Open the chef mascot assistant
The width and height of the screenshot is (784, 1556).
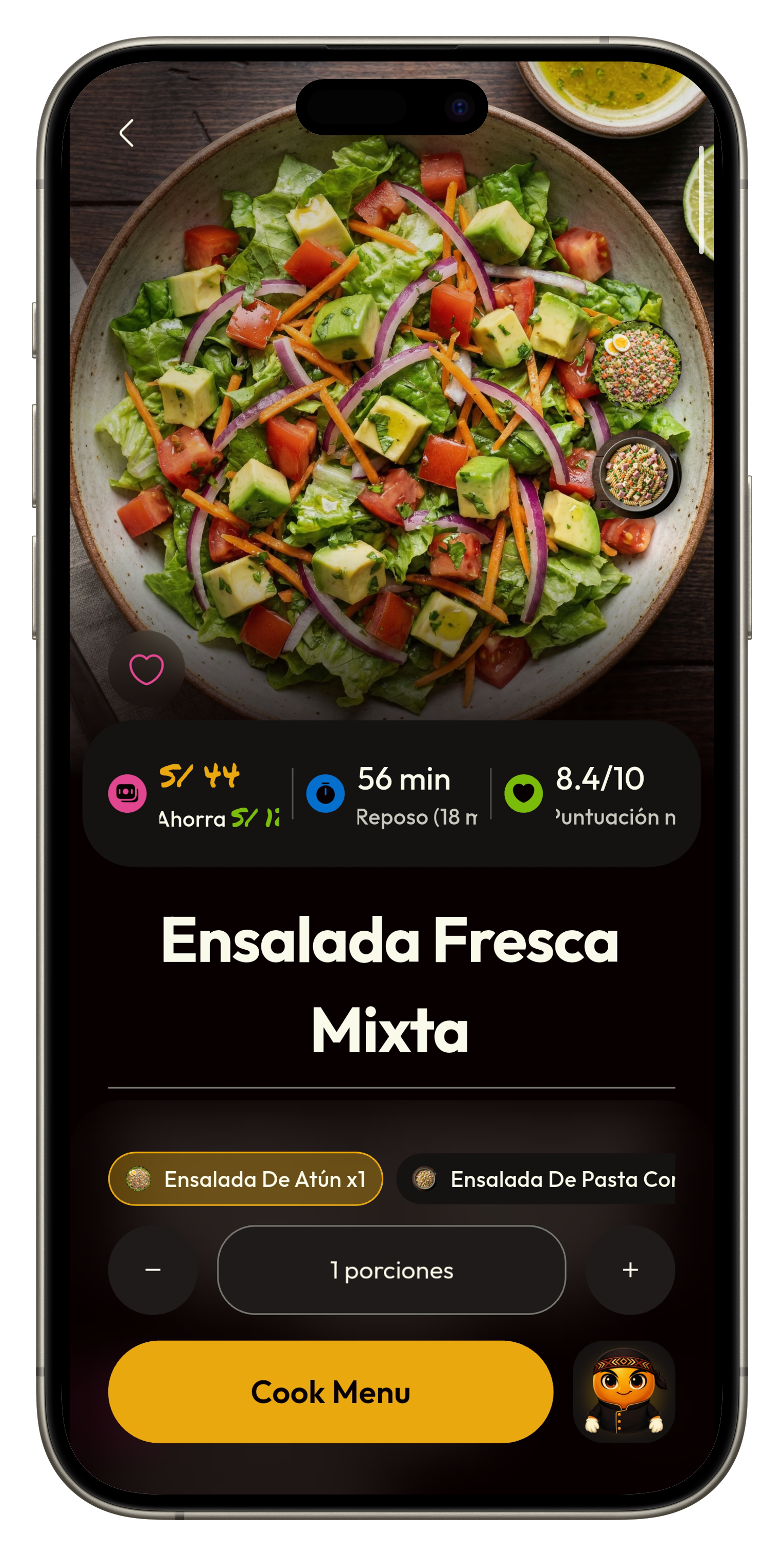pyautogui.click(x=624, y=1391)
